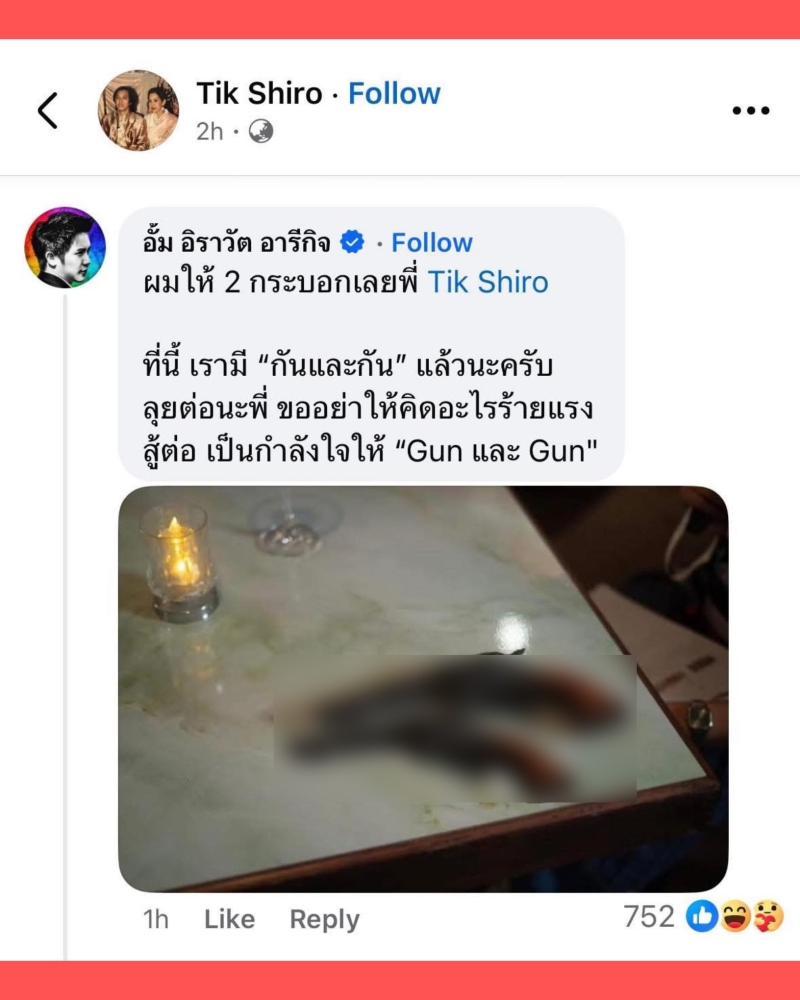The width and height of the screenshot is (800, 1000).
Task: Open the three-dot overflow menu
Action: (x=750, y=111)
